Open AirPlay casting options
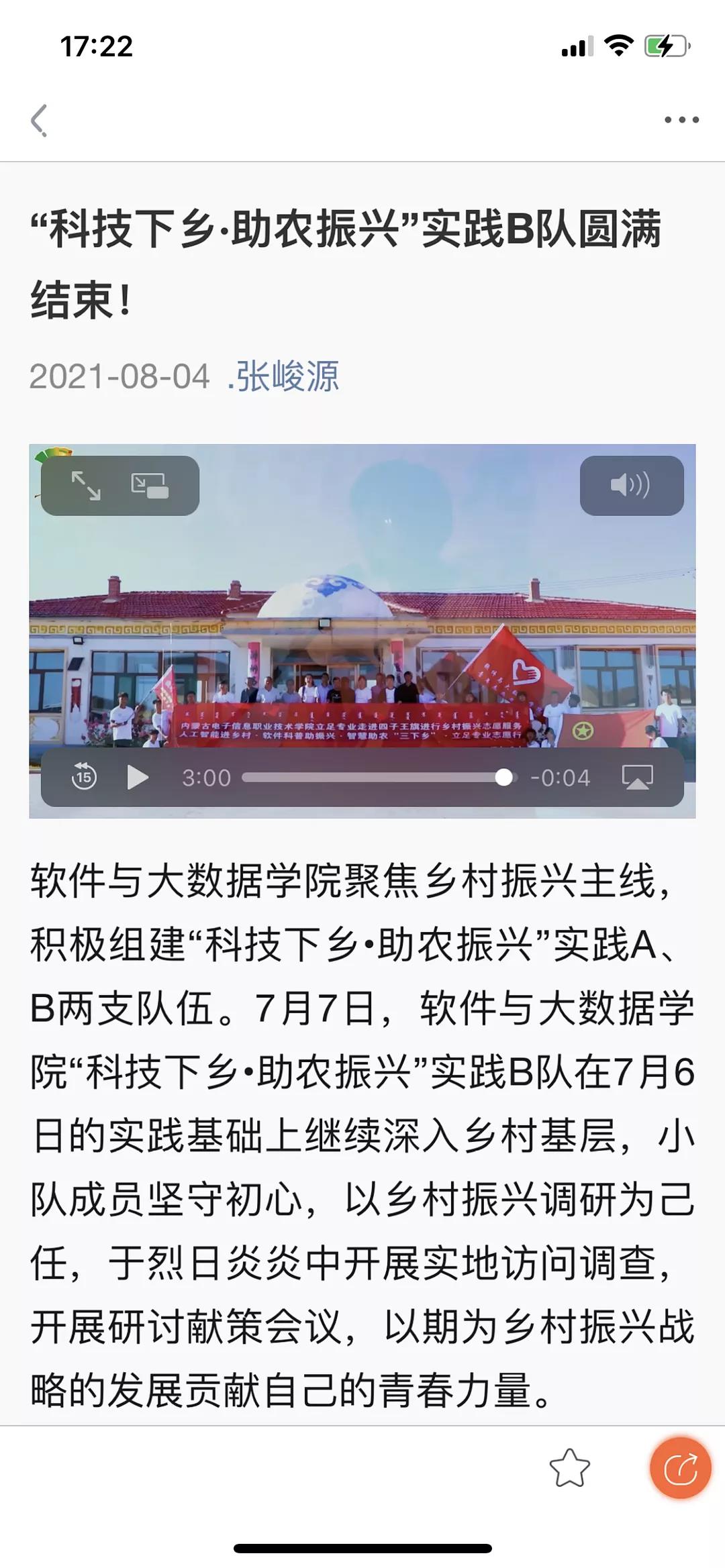Viewport: 725px width, 1568px height. (636, 777)
